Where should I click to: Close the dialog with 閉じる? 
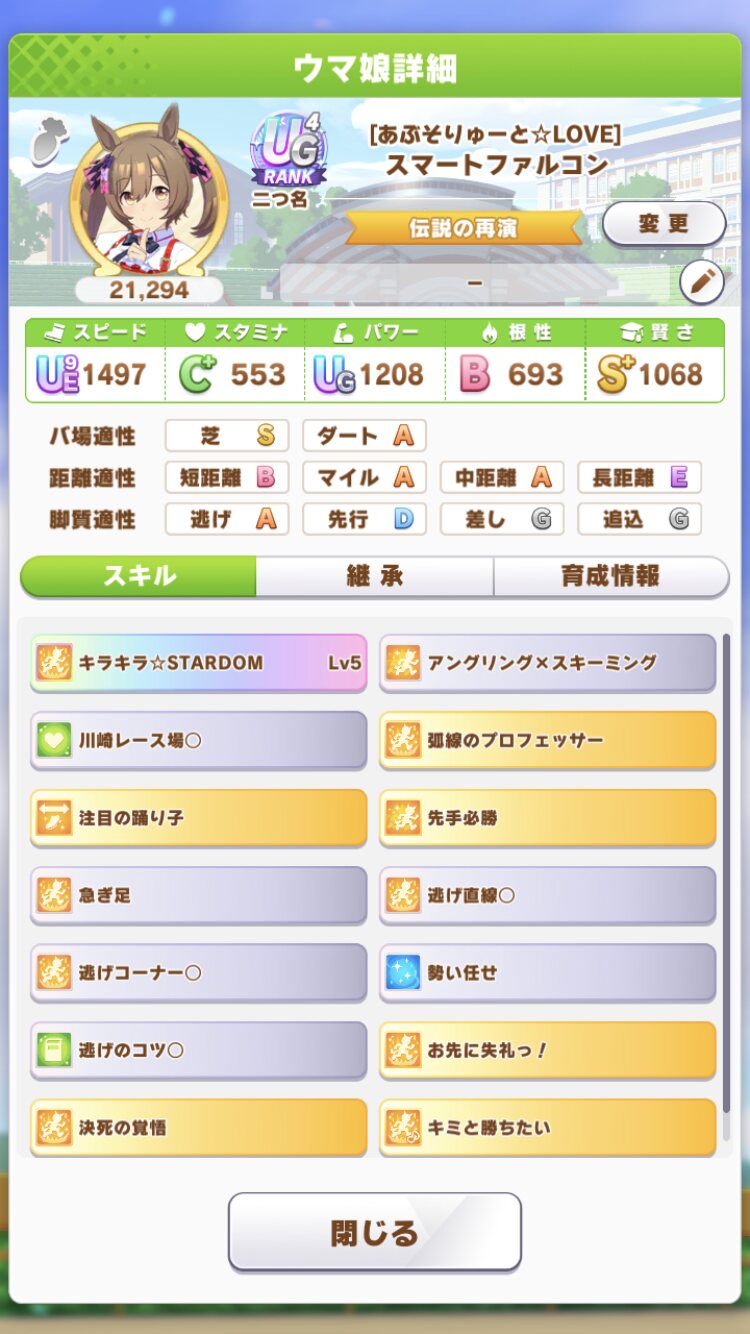pos(374,1231)
